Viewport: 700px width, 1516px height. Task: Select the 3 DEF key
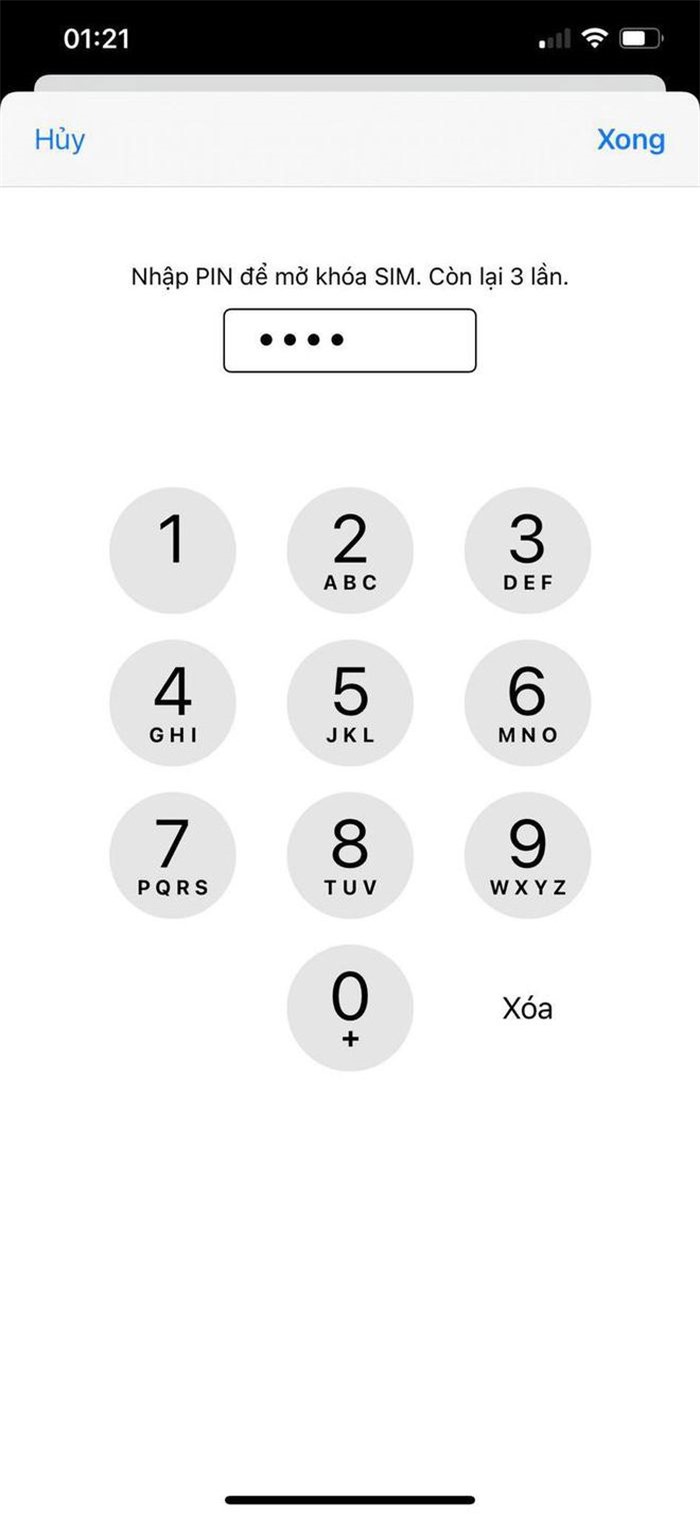(527, 550)
